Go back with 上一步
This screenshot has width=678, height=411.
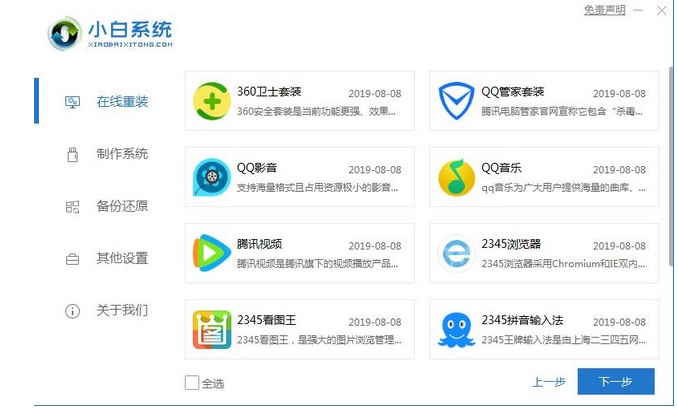[x=548, y=382]
